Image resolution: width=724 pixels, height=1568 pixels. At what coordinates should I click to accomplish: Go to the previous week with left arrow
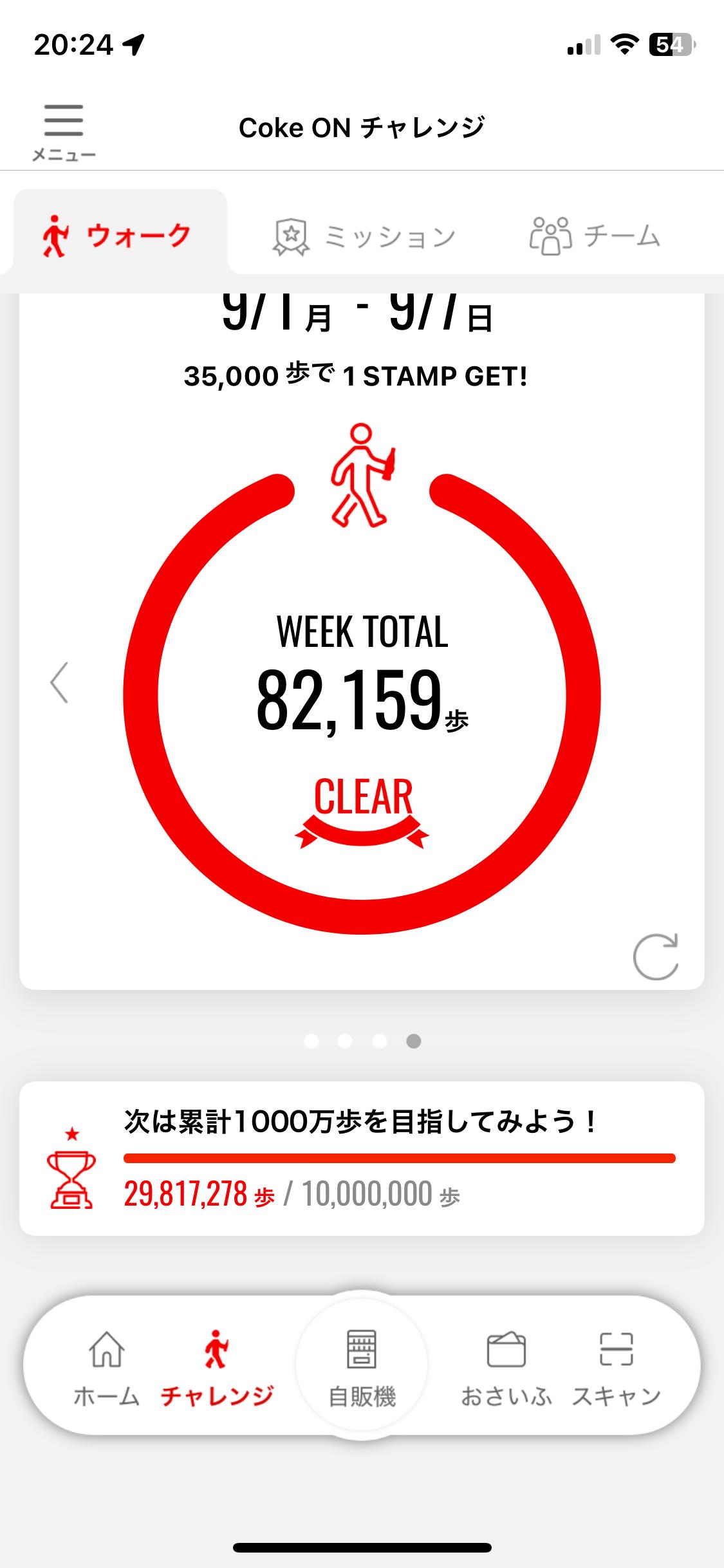(59, 683)
